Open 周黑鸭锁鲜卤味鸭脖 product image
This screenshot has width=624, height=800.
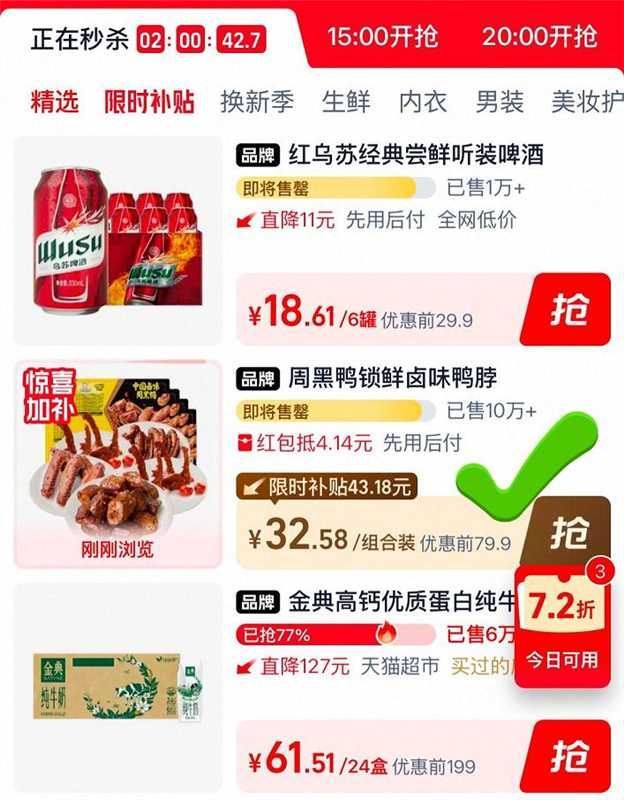tap(118, 462)
